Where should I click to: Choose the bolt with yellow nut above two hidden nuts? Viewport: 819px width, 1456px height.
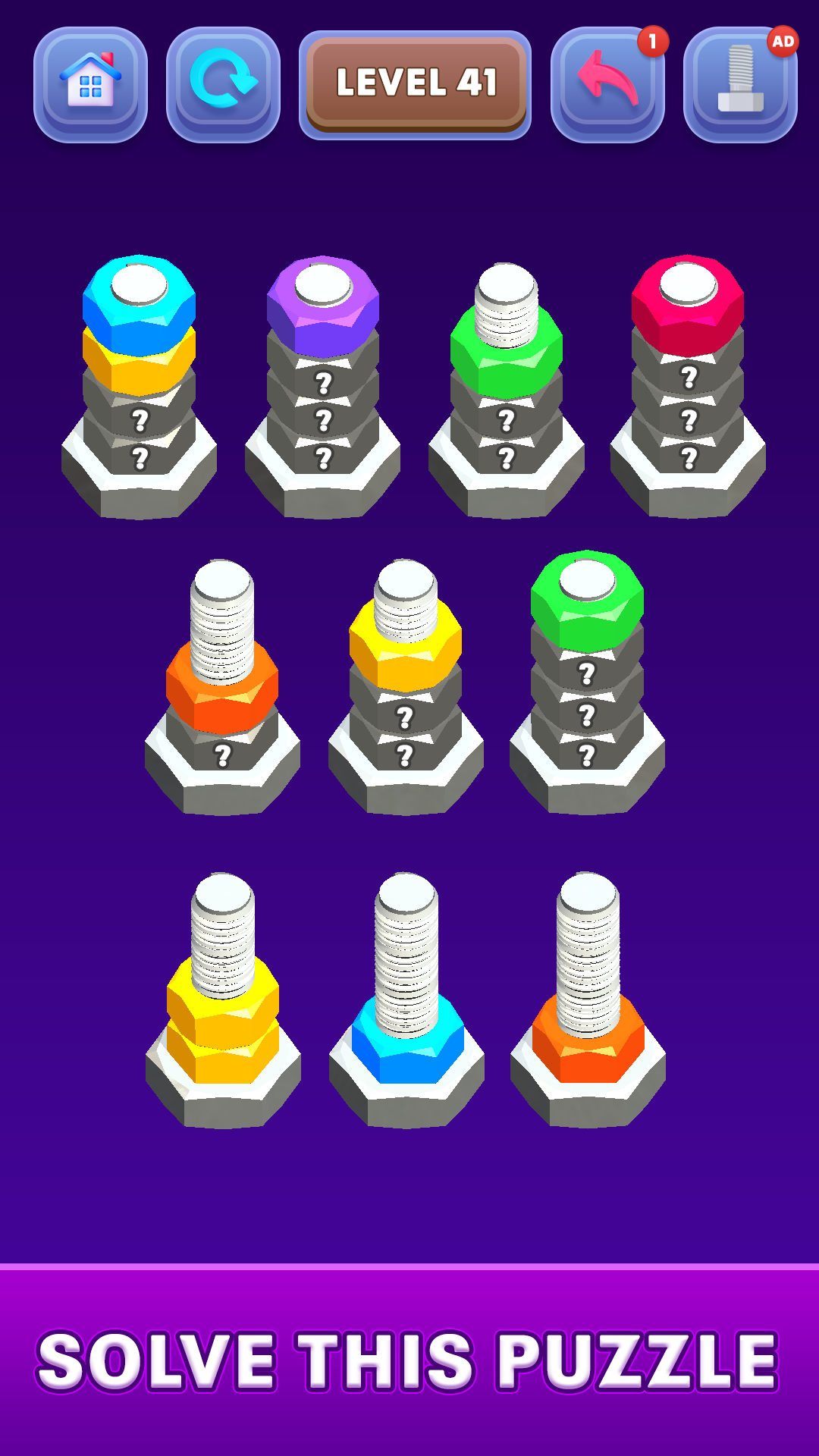406,686
